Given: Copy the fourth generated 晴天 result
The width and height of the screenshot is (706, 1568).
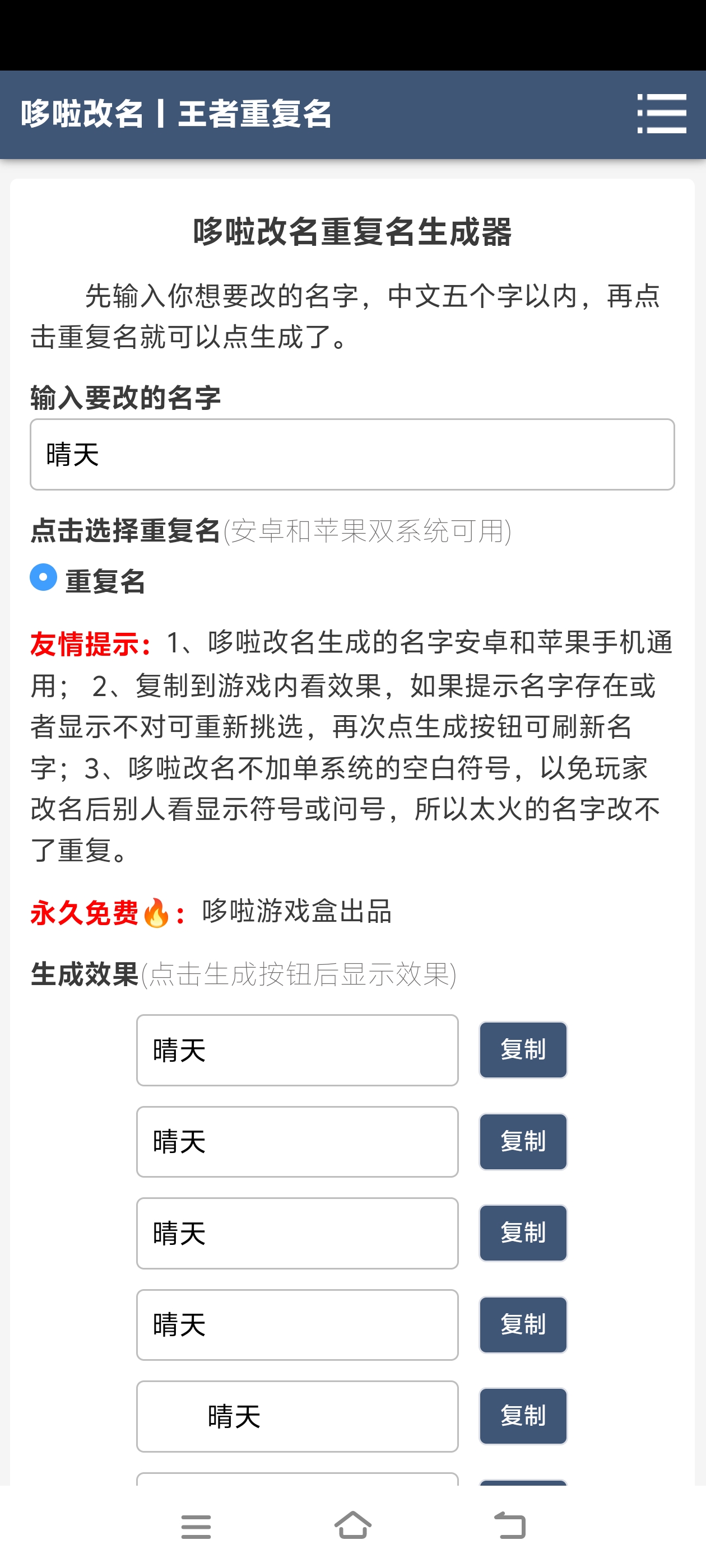Looking at the screenshot, I should coord(523,1324).
